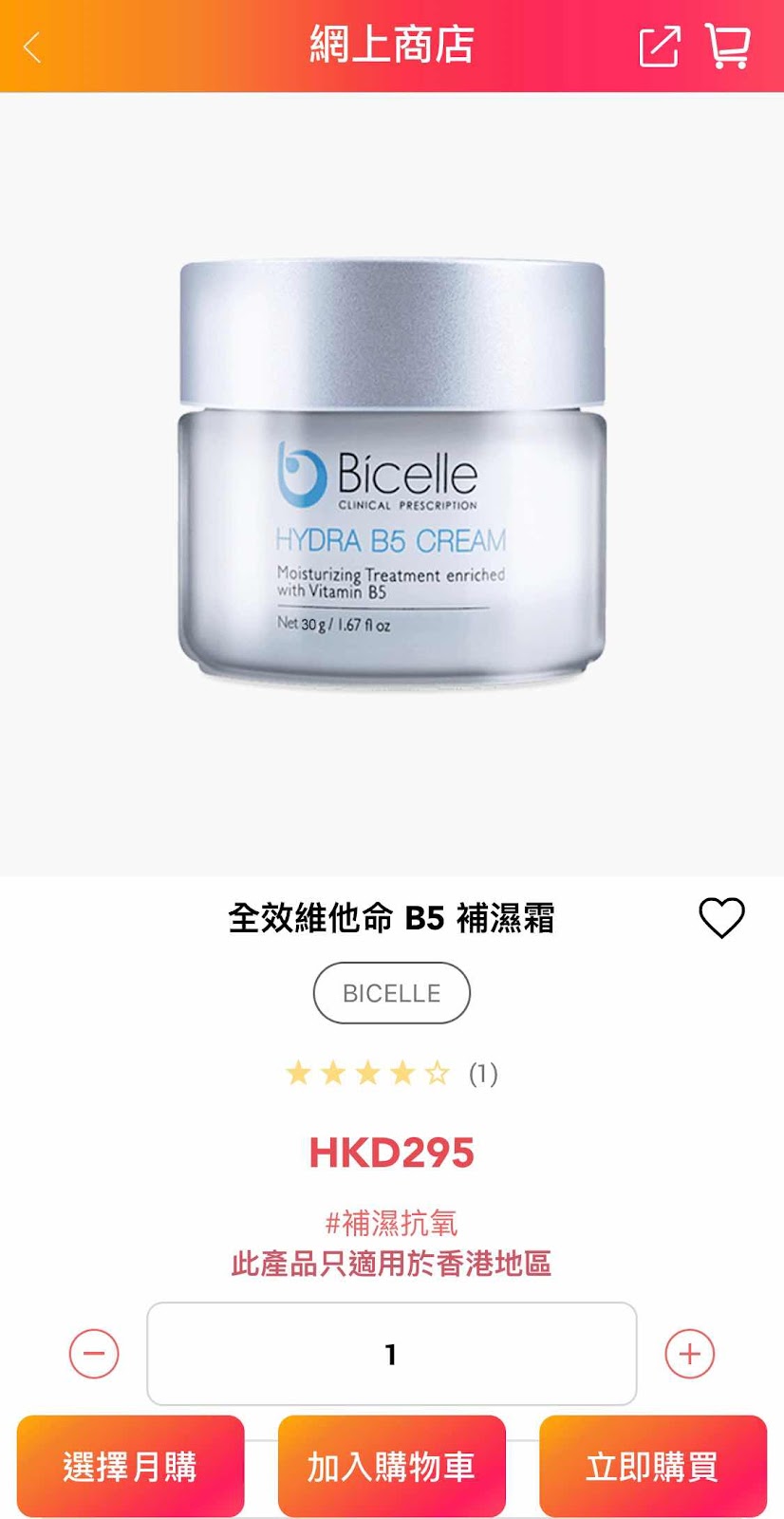Increase quantity with the plus button
This screenshot has height=1519, width=784.
690,1354
